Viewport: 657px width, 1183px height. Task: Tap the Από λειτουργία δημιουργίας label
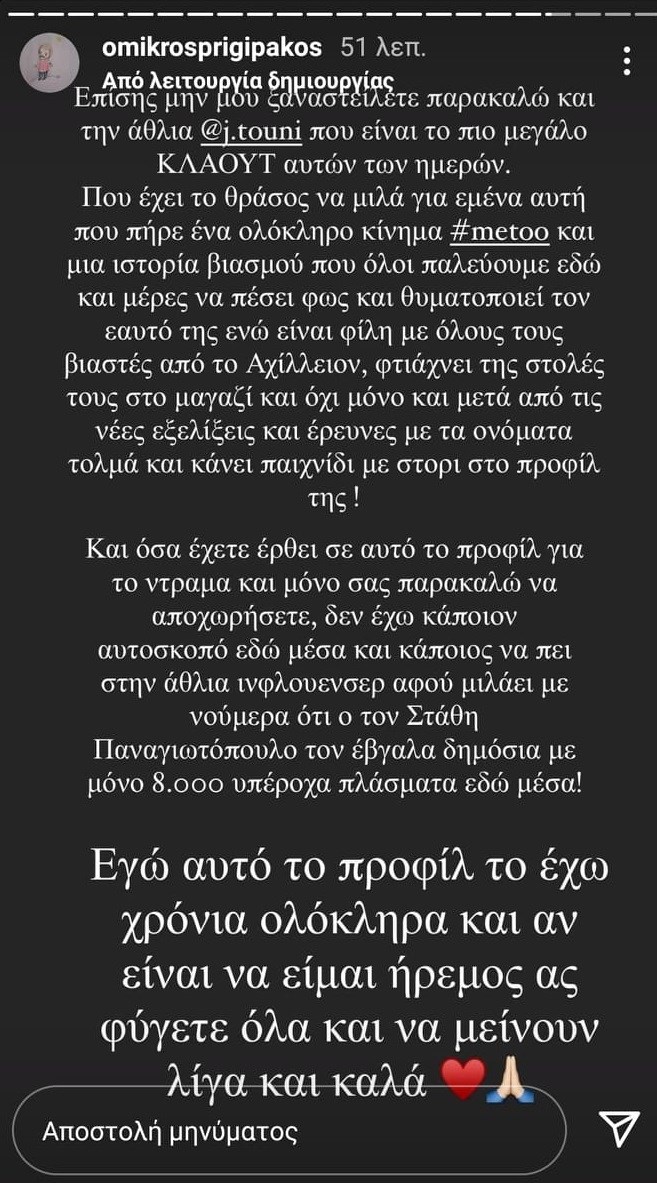(248, 79)
